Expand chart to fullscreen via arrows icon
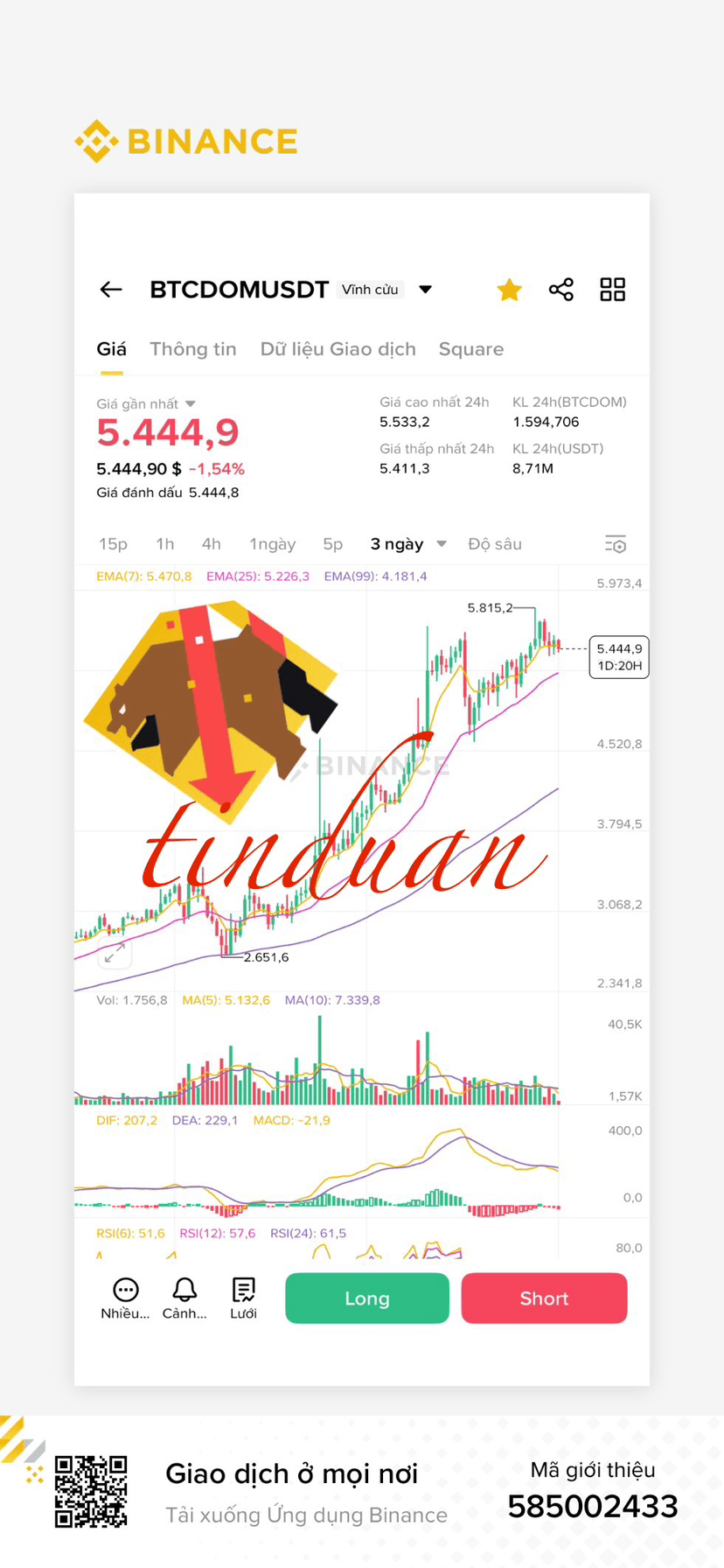The height and width of the screenshot is (1568, 724). click(113, 954)
